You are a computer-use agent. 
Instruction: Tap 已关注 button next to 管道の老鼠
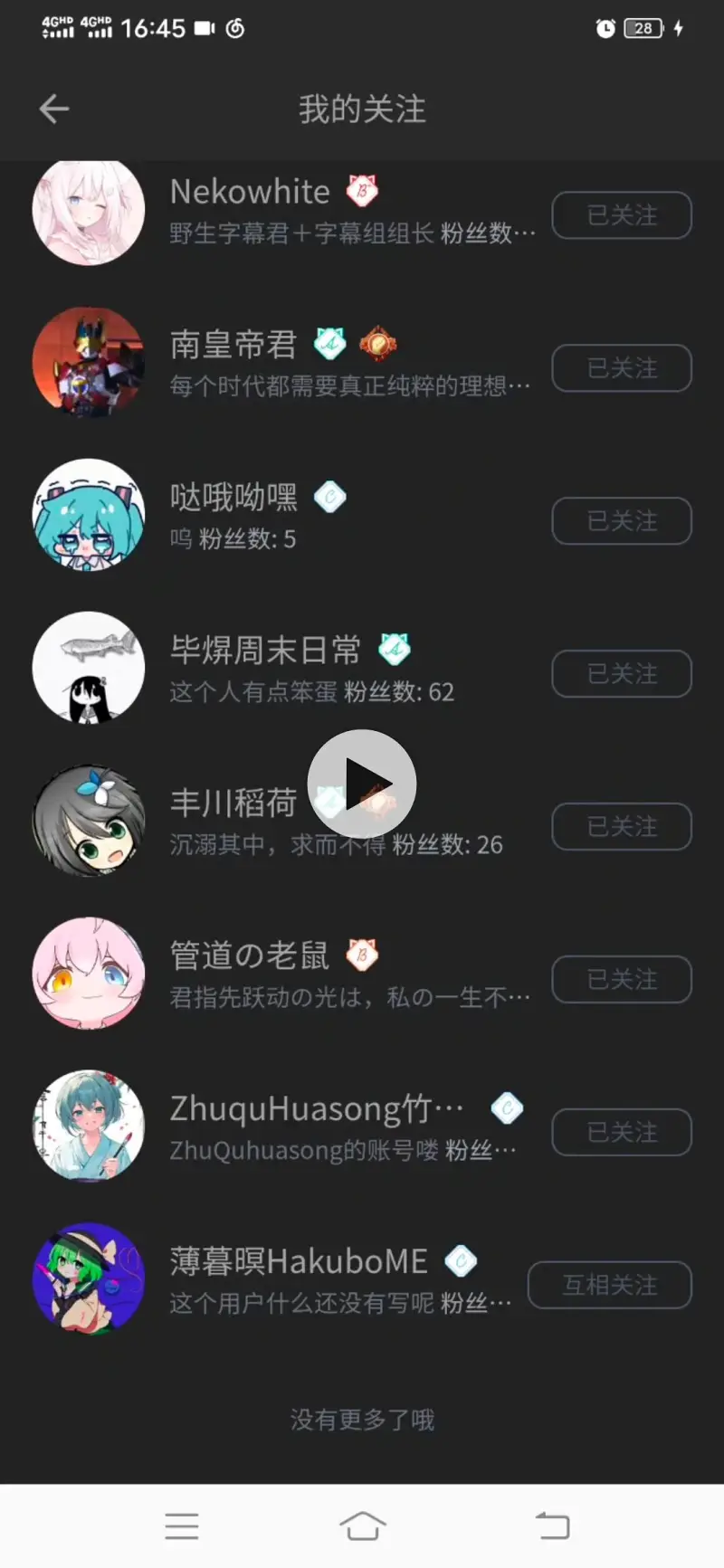point(622,980)
